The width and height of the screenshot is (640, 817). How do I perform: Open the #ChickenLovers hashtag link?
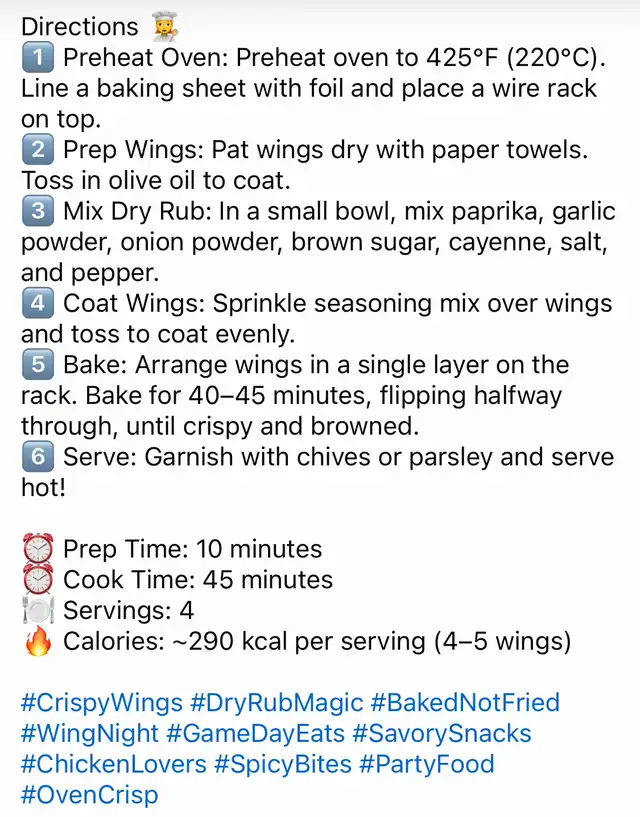pos(113,765)
